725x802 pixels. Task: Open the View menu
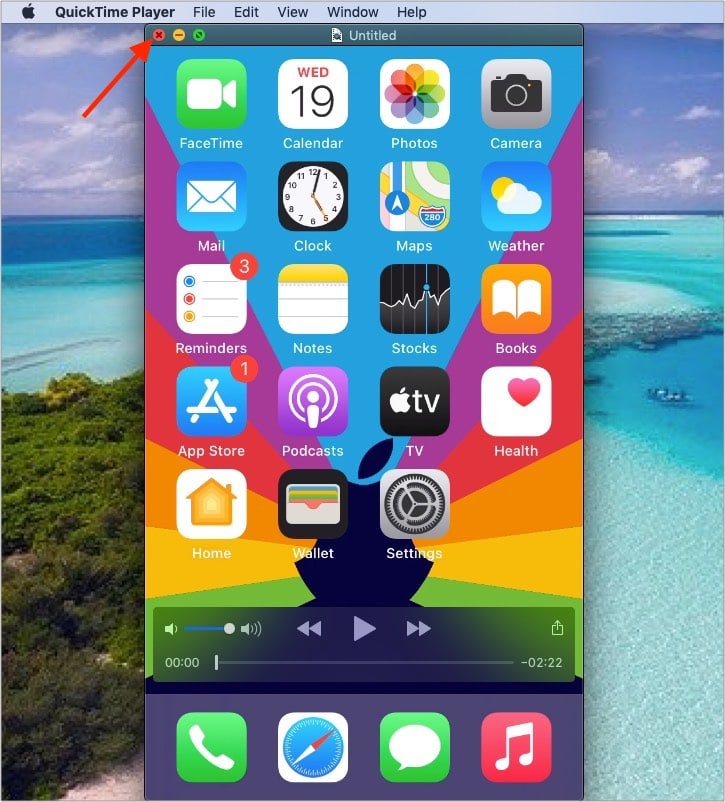tap(293, 12)
